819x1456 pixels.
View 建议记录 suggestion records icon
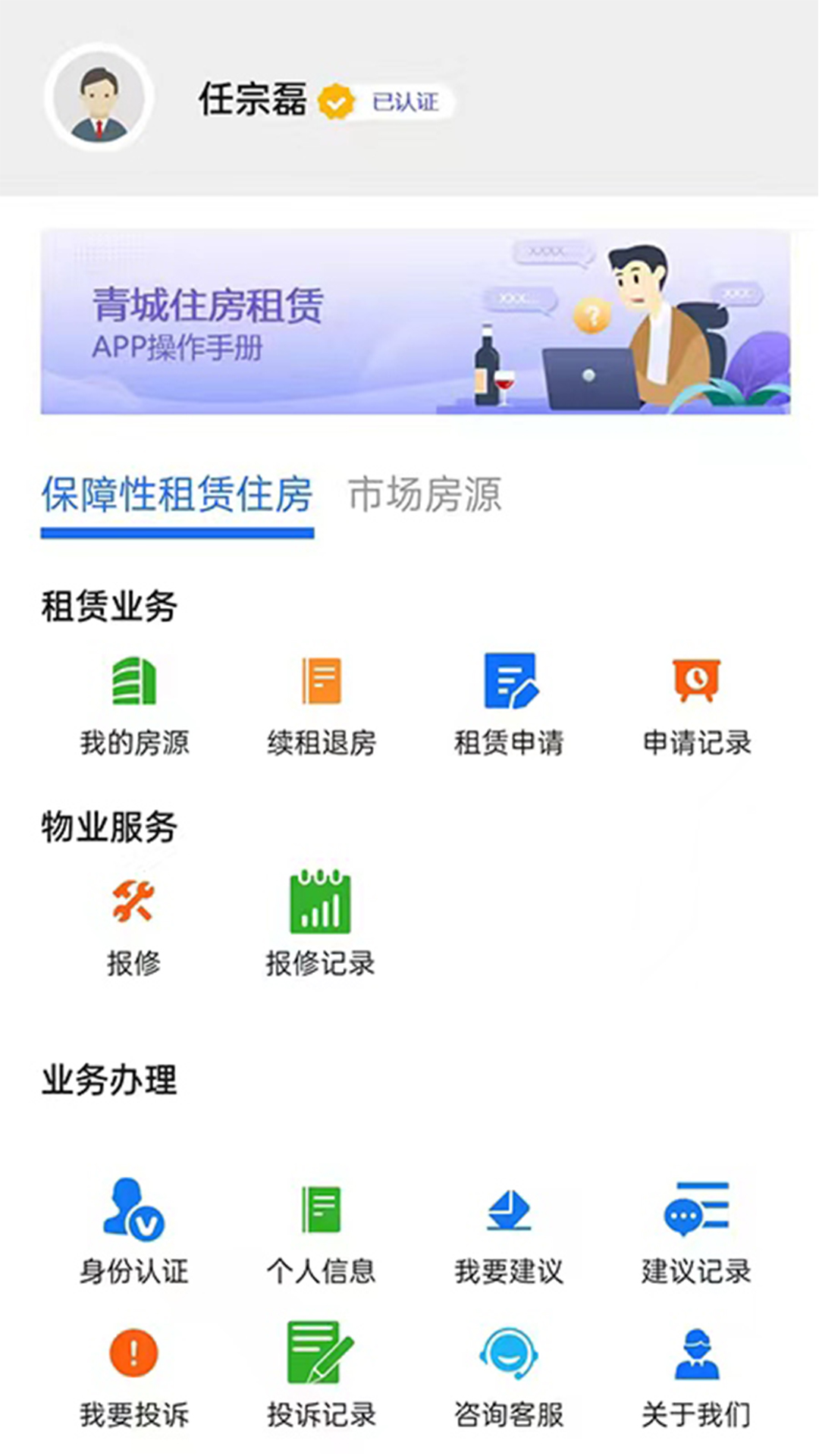696,1228
